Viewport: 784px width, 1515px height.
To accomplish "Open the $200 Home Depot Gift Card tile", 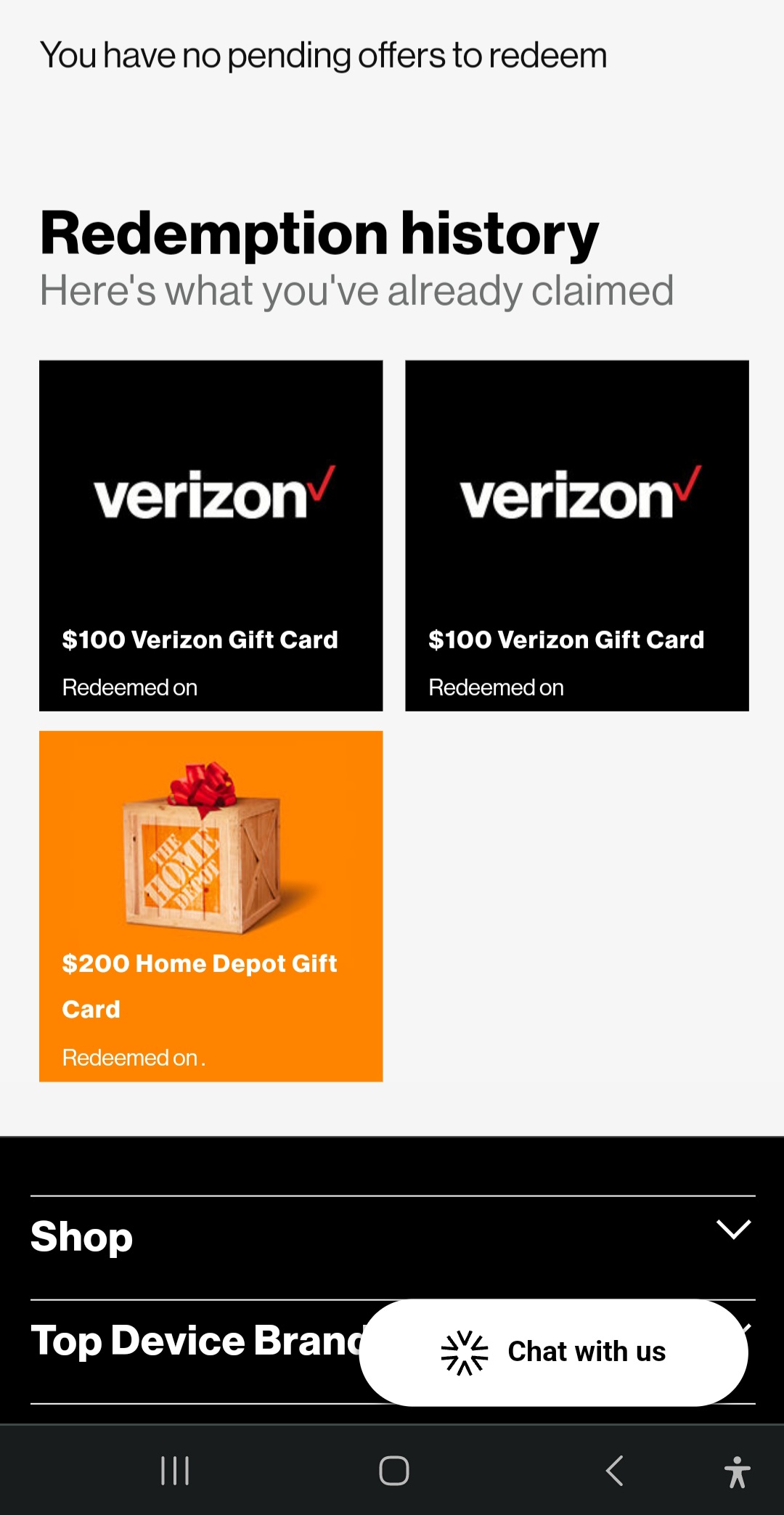I will click(211, 906).
